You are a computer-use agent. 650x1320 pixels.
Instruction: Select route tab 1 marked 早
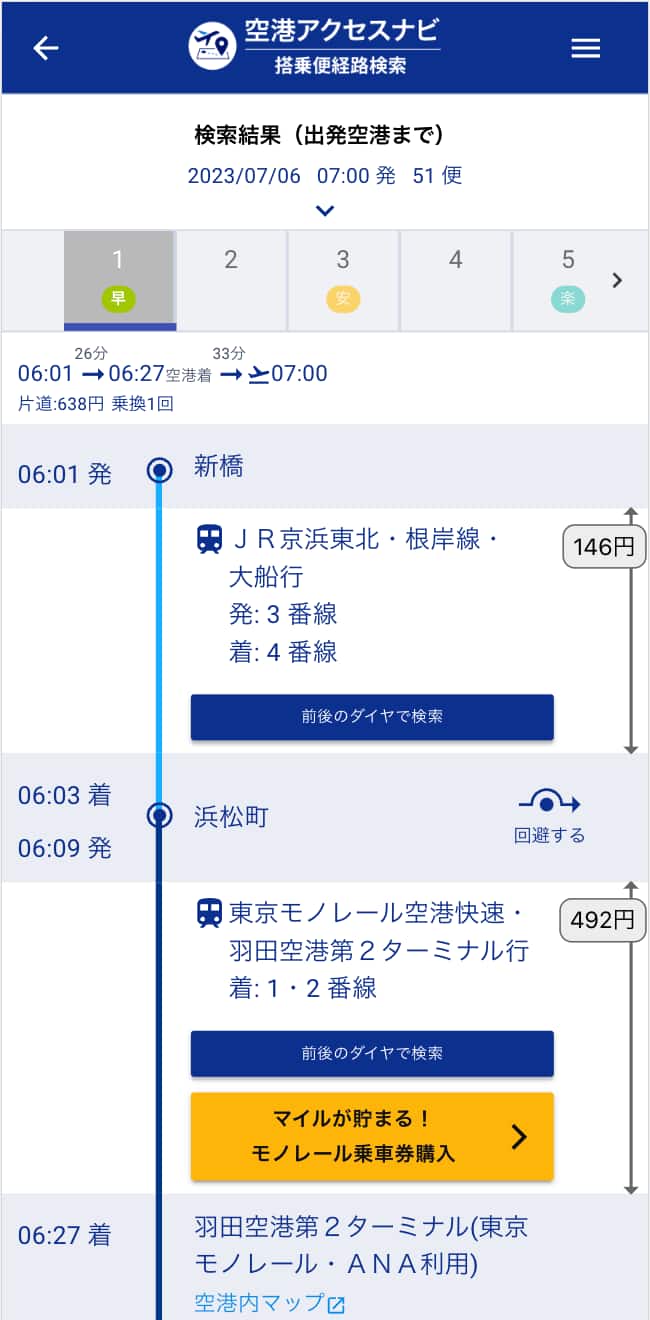119,279
